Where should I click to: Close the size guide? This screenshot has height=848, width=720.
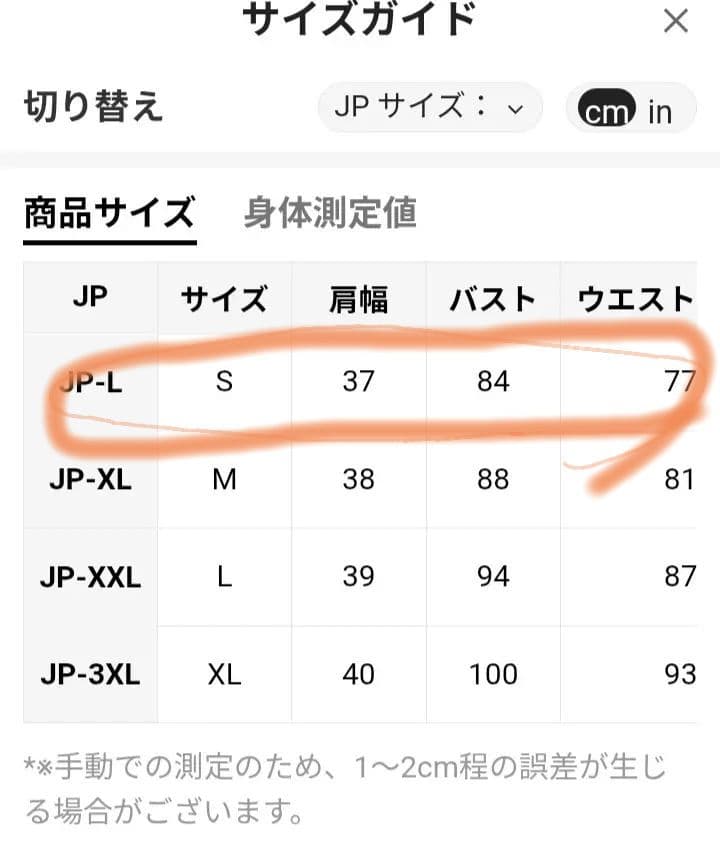pos(676,22)
